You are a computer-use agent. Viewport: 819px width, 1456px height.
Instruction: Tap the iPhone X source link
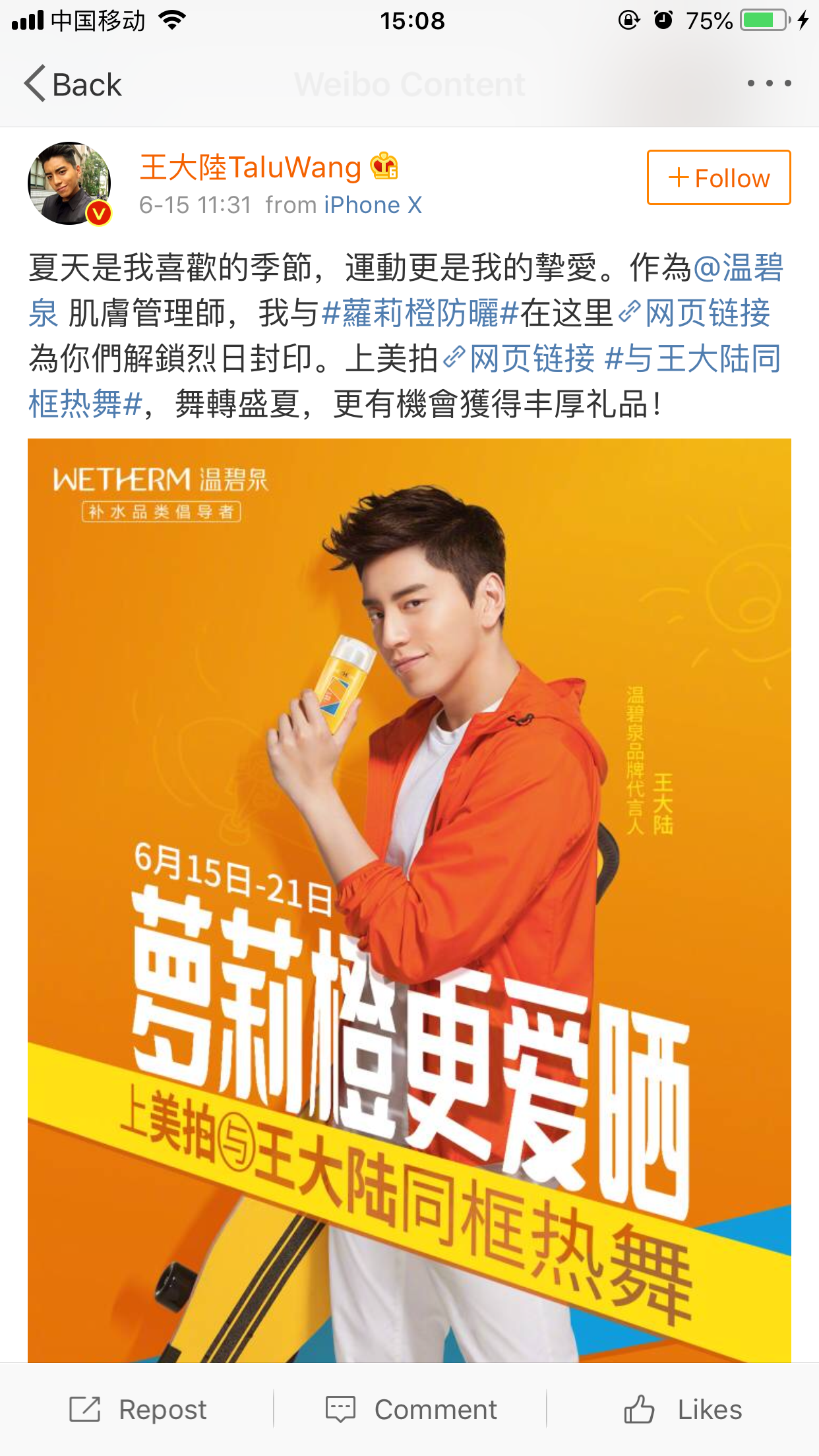pos(373,205)
